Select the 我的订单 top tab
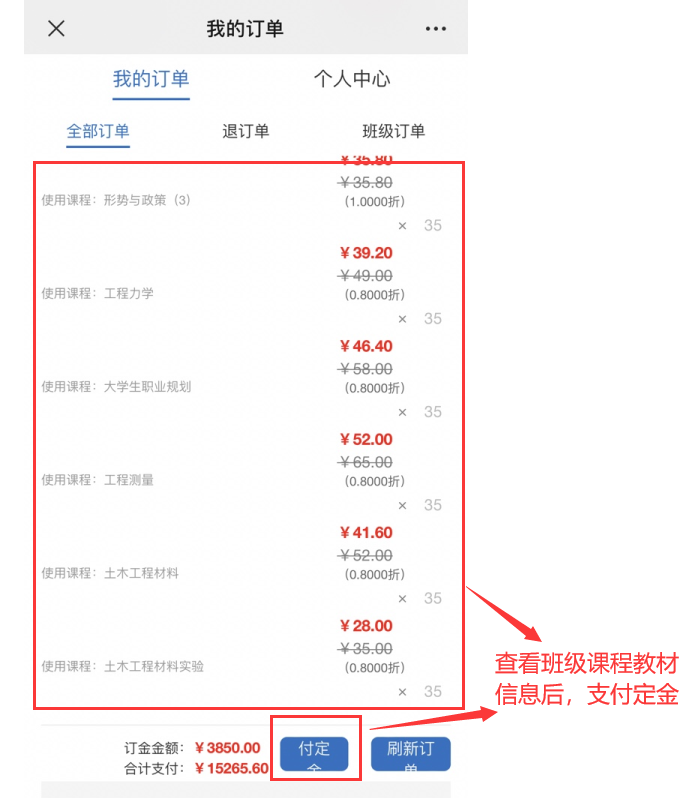693x798 pixels. pyautogui.click(x=151, y=79)
